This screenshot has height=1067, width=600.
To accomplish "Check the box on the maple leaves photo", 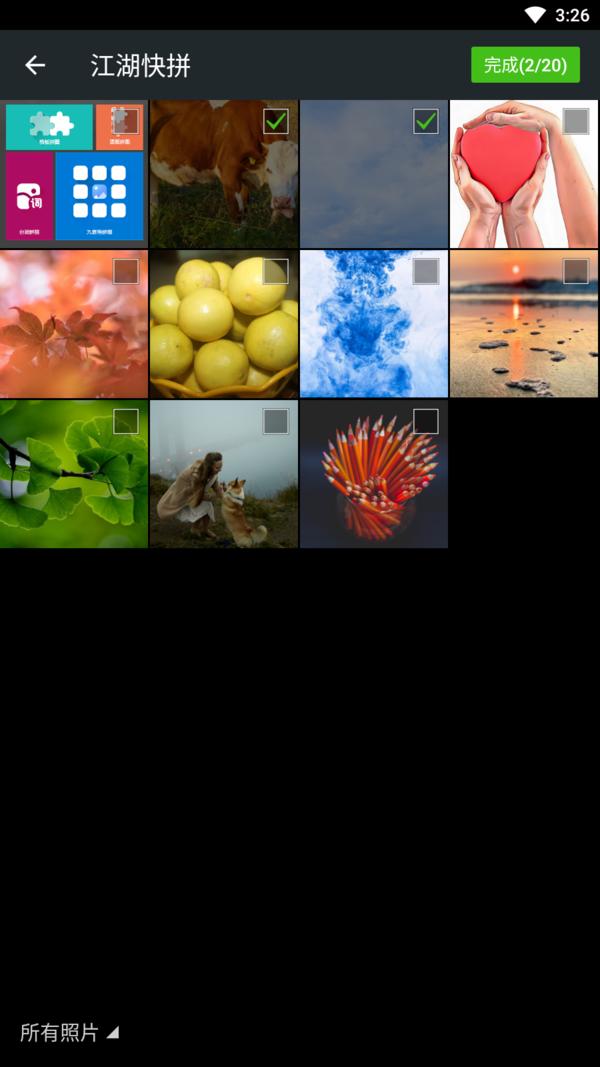I will [126, 272].
